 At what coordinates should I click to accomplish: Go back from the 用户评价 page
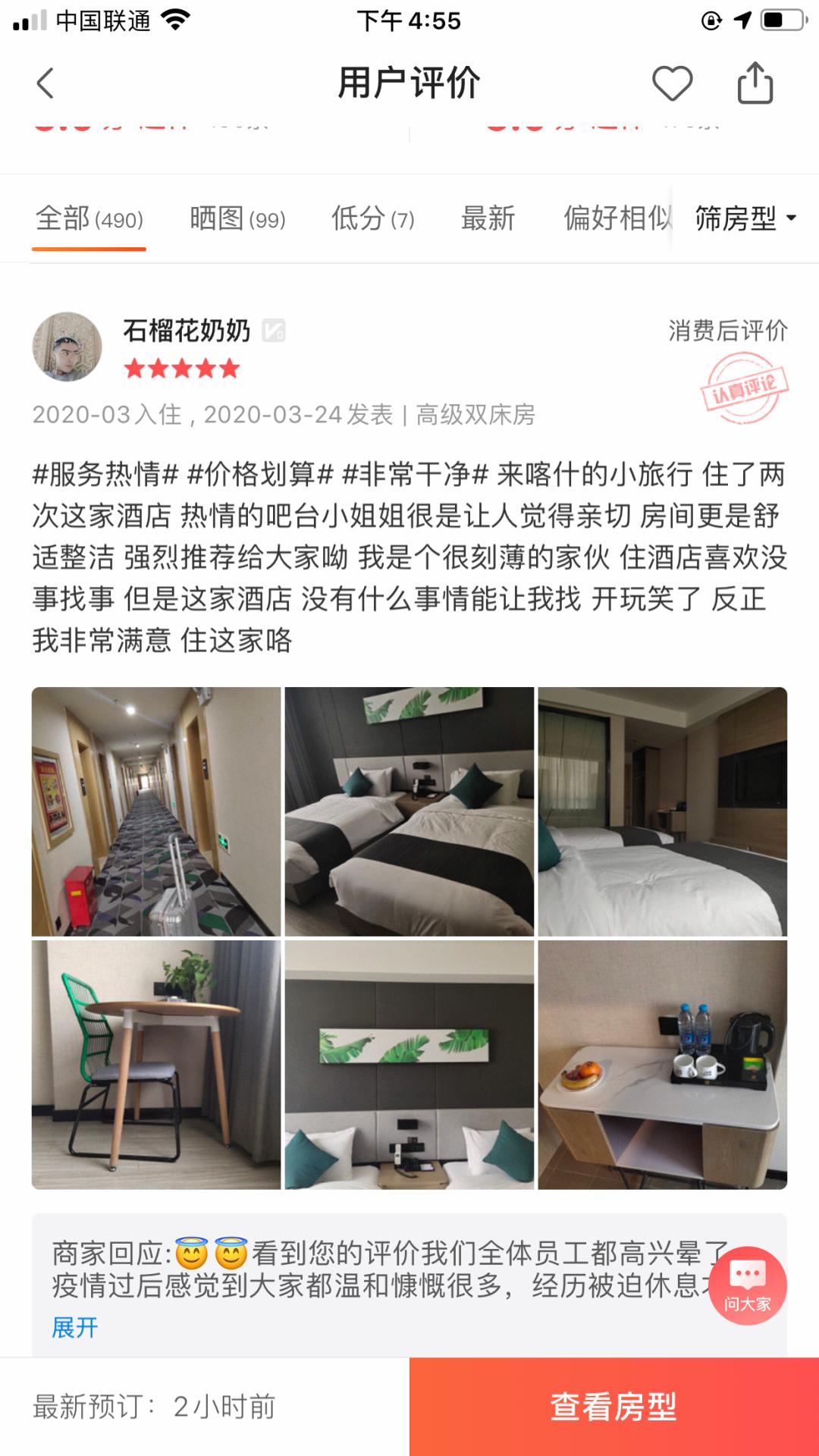(45, 83)
